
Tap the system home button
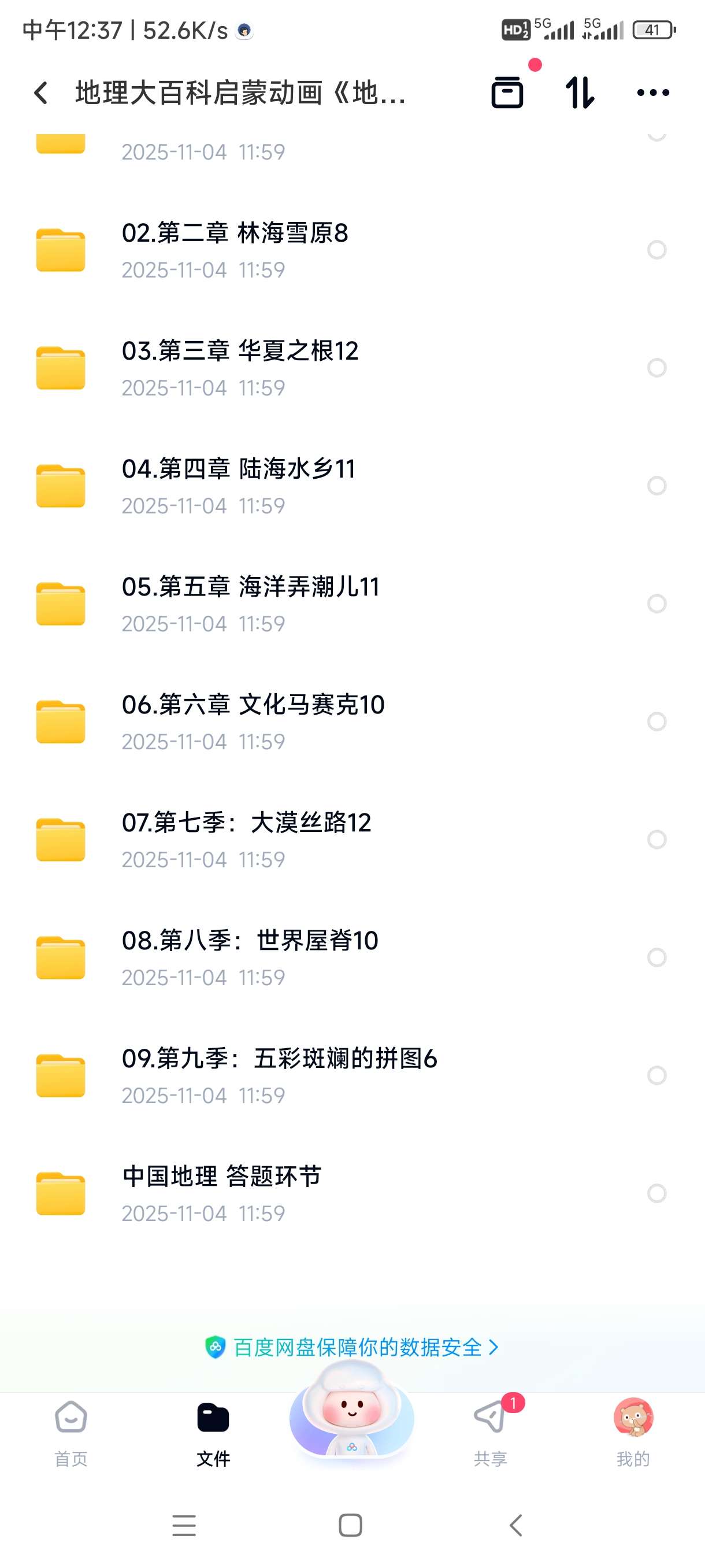tap(350, 1525)
